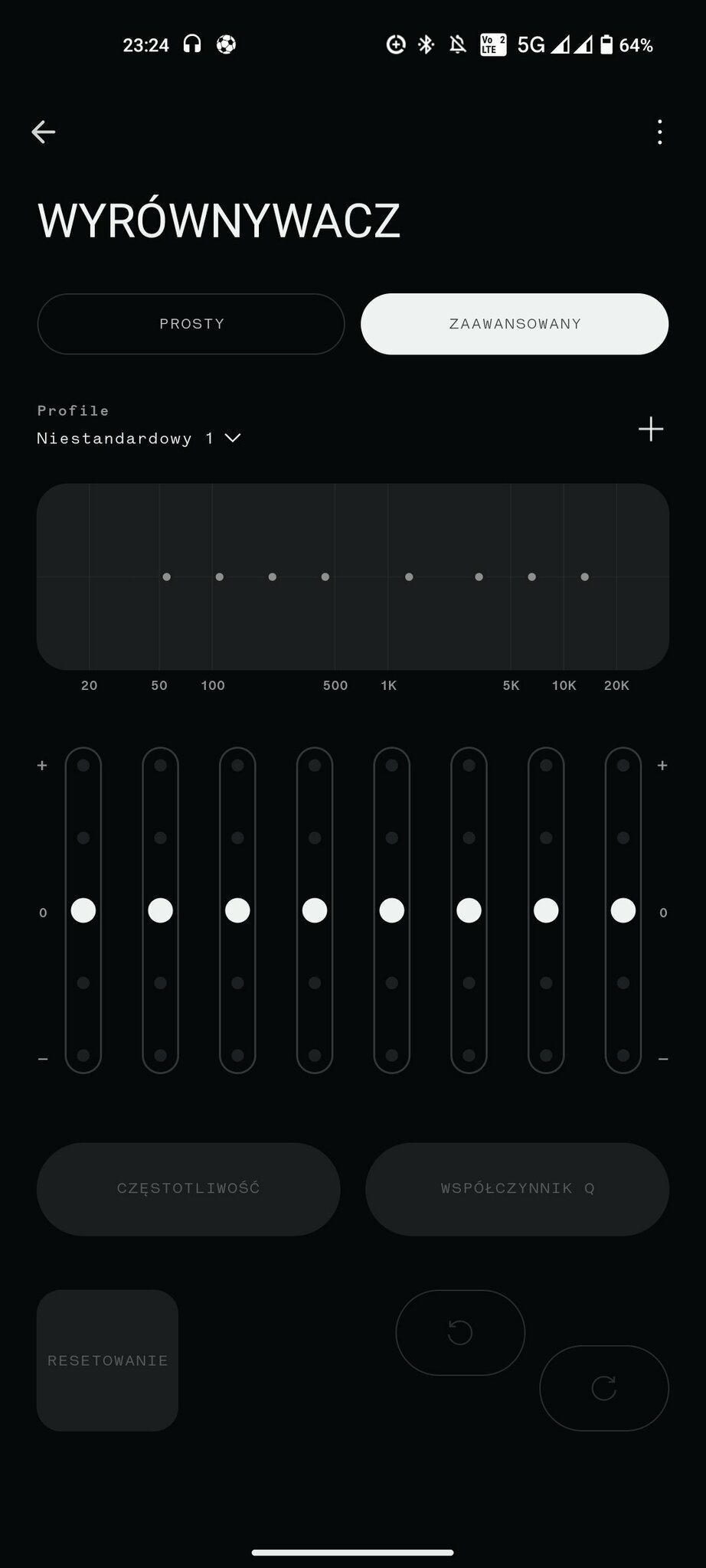This screenshot has height=1568, width=706.
Task: Select the 100 Hz point on the graph
Action: (x=220, y=577)
